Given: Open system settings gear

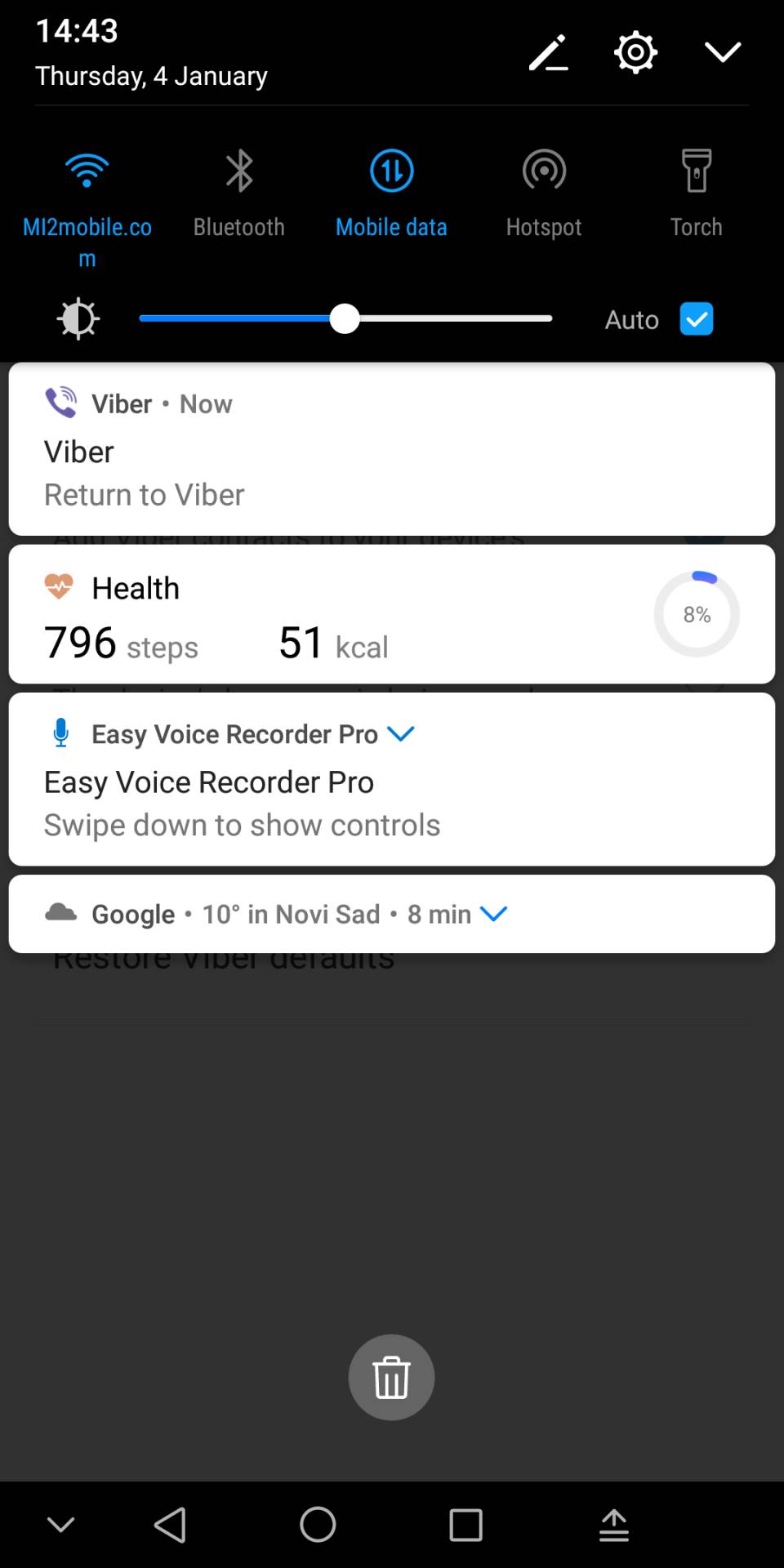Looking at the screenshot, I should [x=635, y=53].
